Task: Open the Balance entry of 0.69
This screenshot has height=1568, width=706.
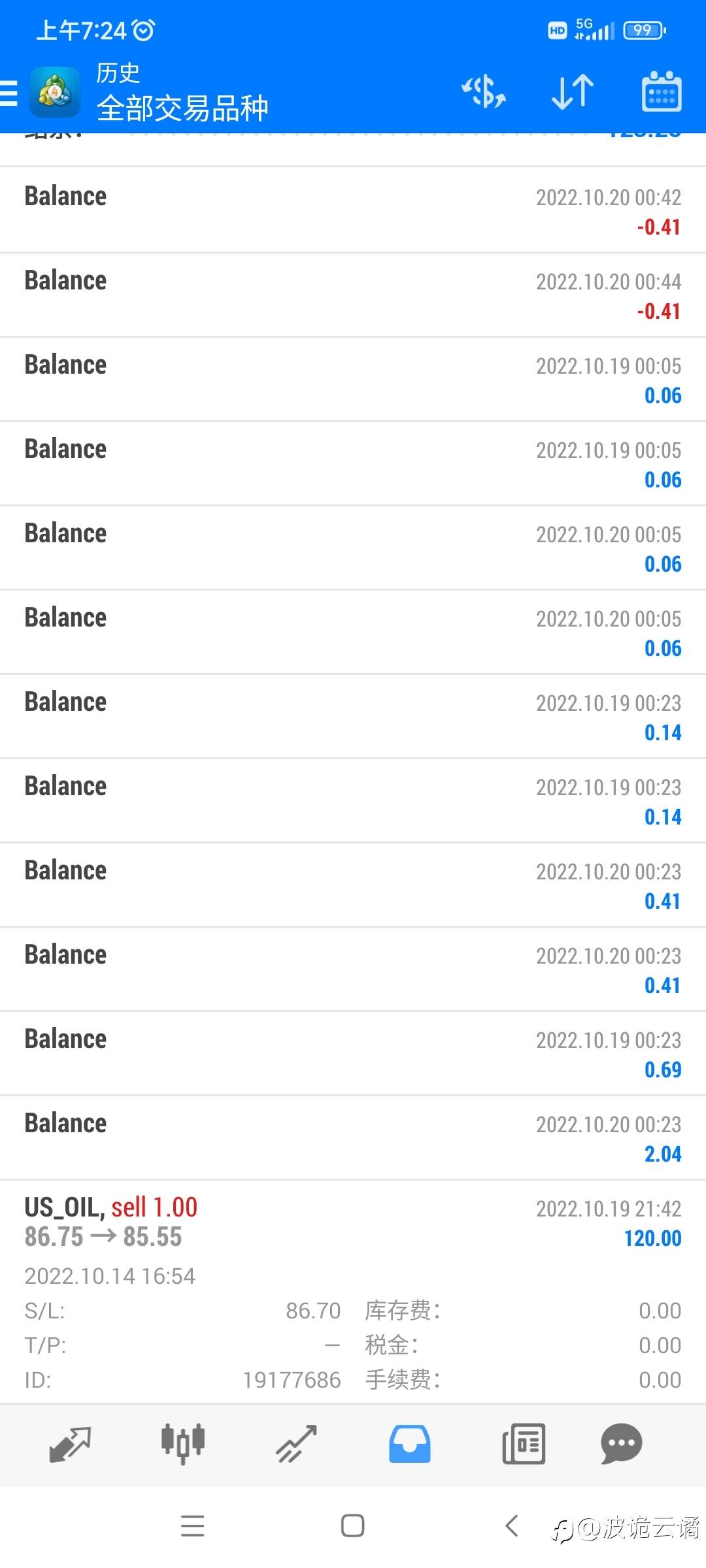Action: coord(353,1054)
